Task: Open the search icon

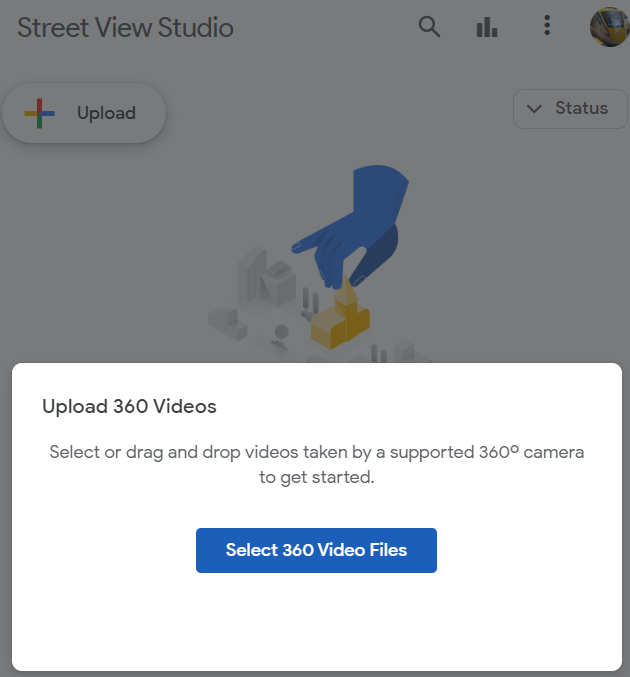Action: pos(429,27)
